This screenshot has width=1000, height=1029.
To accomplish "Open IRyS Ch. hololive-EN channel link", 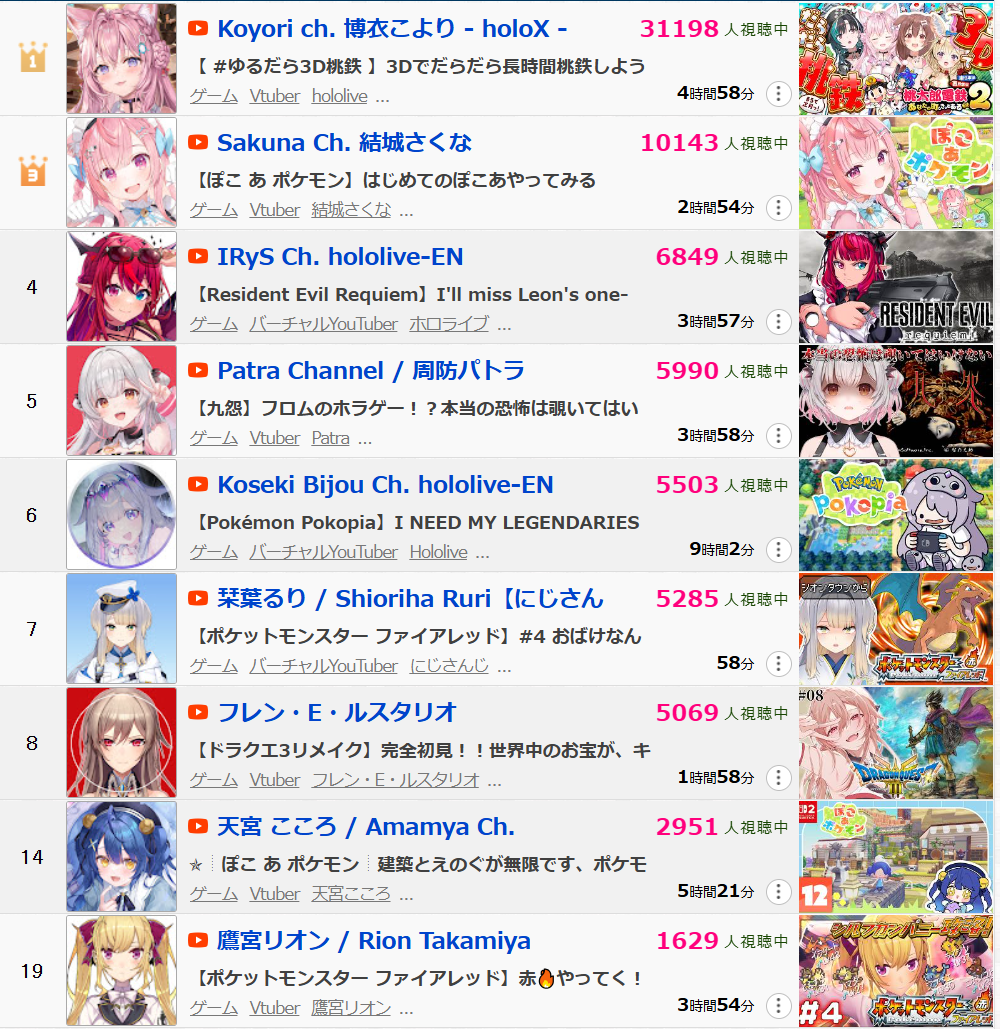I will point(340,257).
